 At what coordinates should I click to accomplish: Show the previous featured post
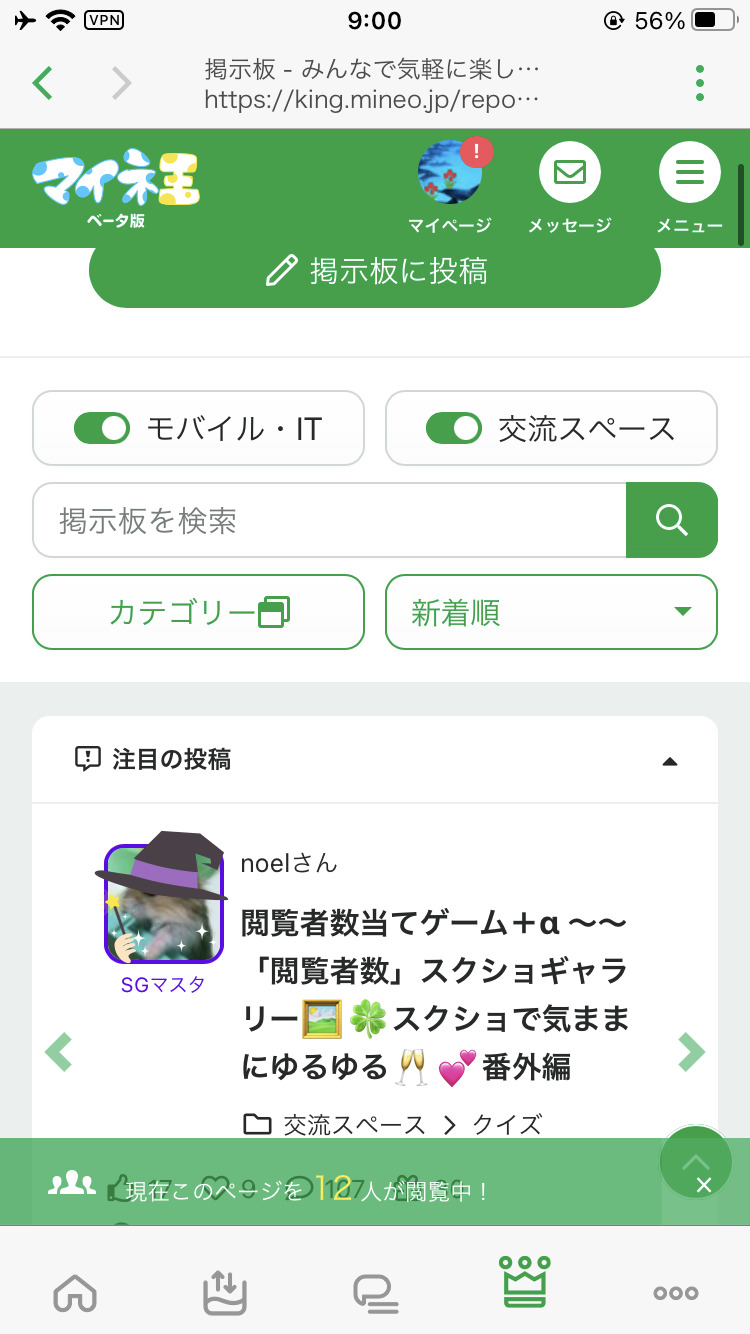pos(59,1051)
